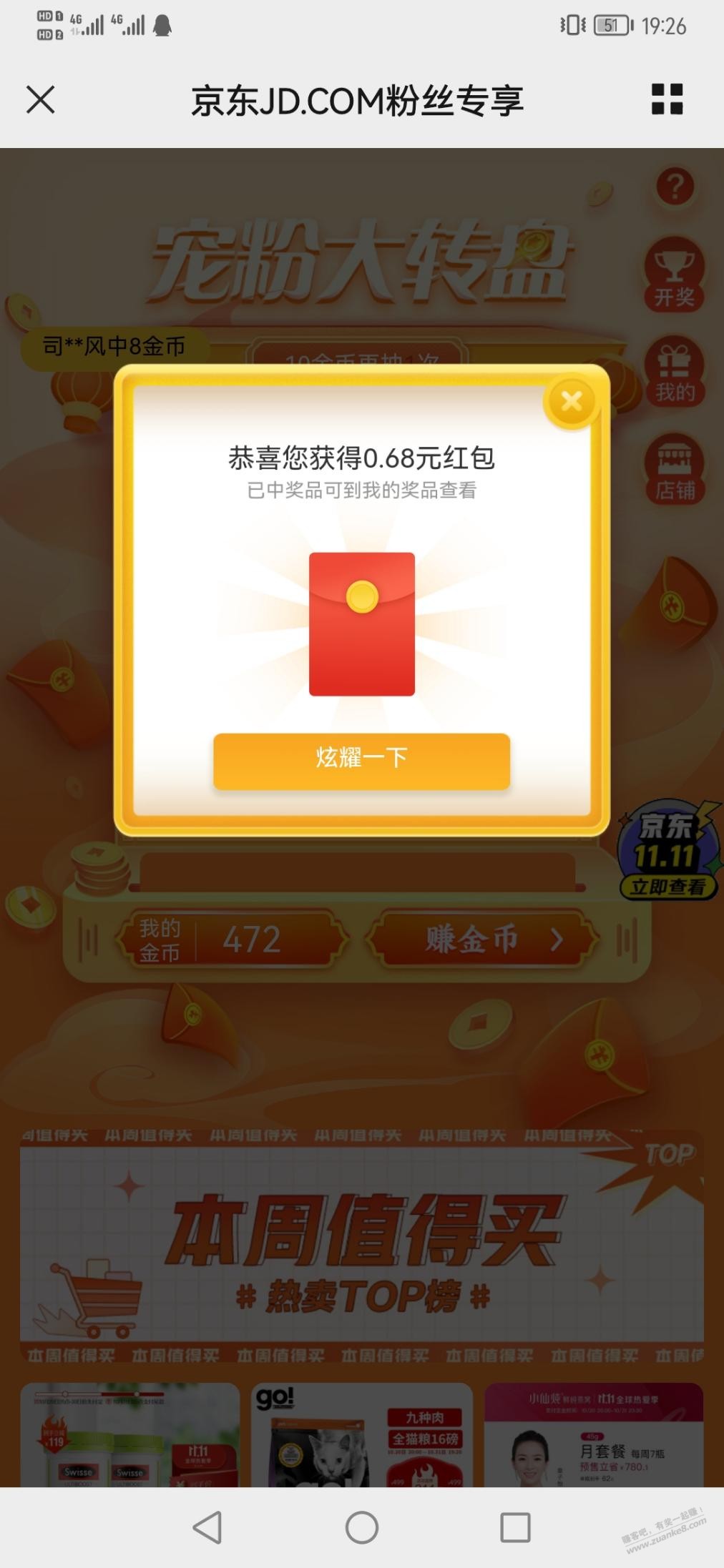Open the go! cat food card
This screenshot has height=1568, width=724.
pyautogui.click(x=361, y=1436)
